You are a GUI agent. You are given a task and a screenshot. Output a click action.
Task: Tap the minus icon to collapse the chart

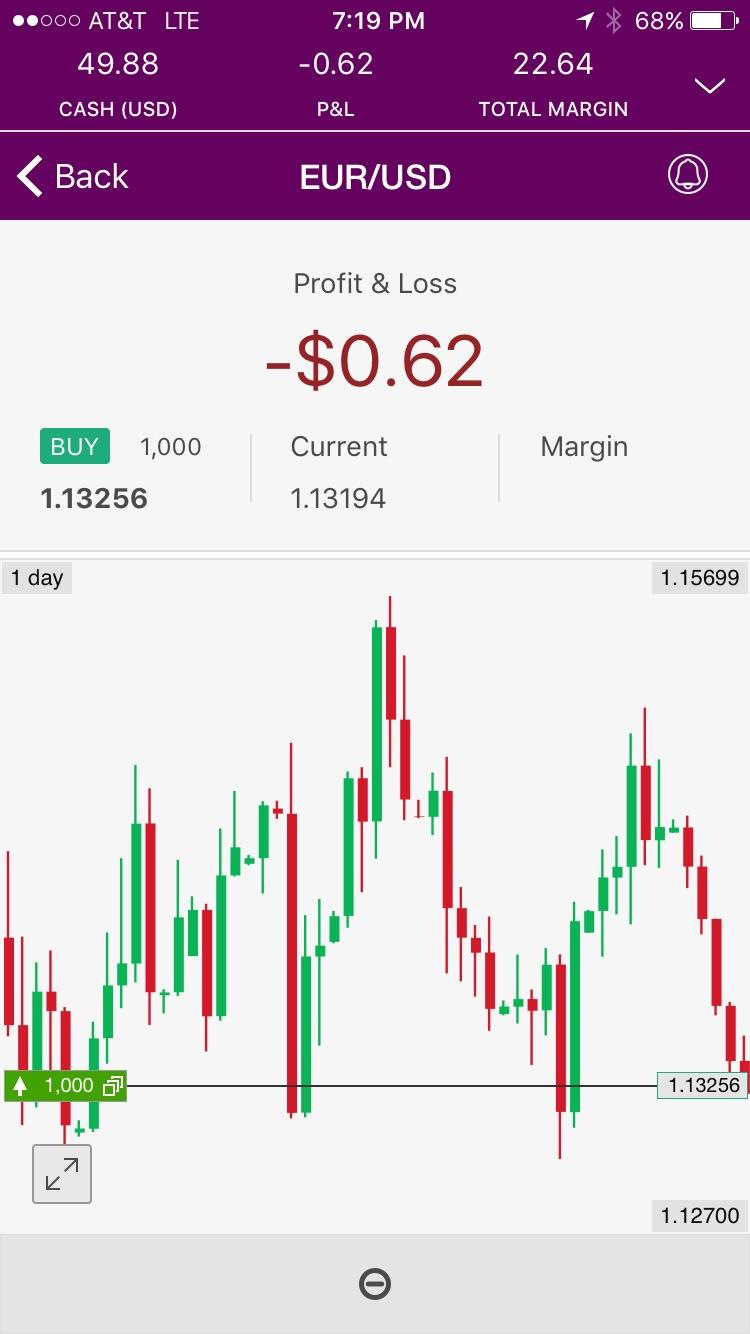coord(375,1285)
